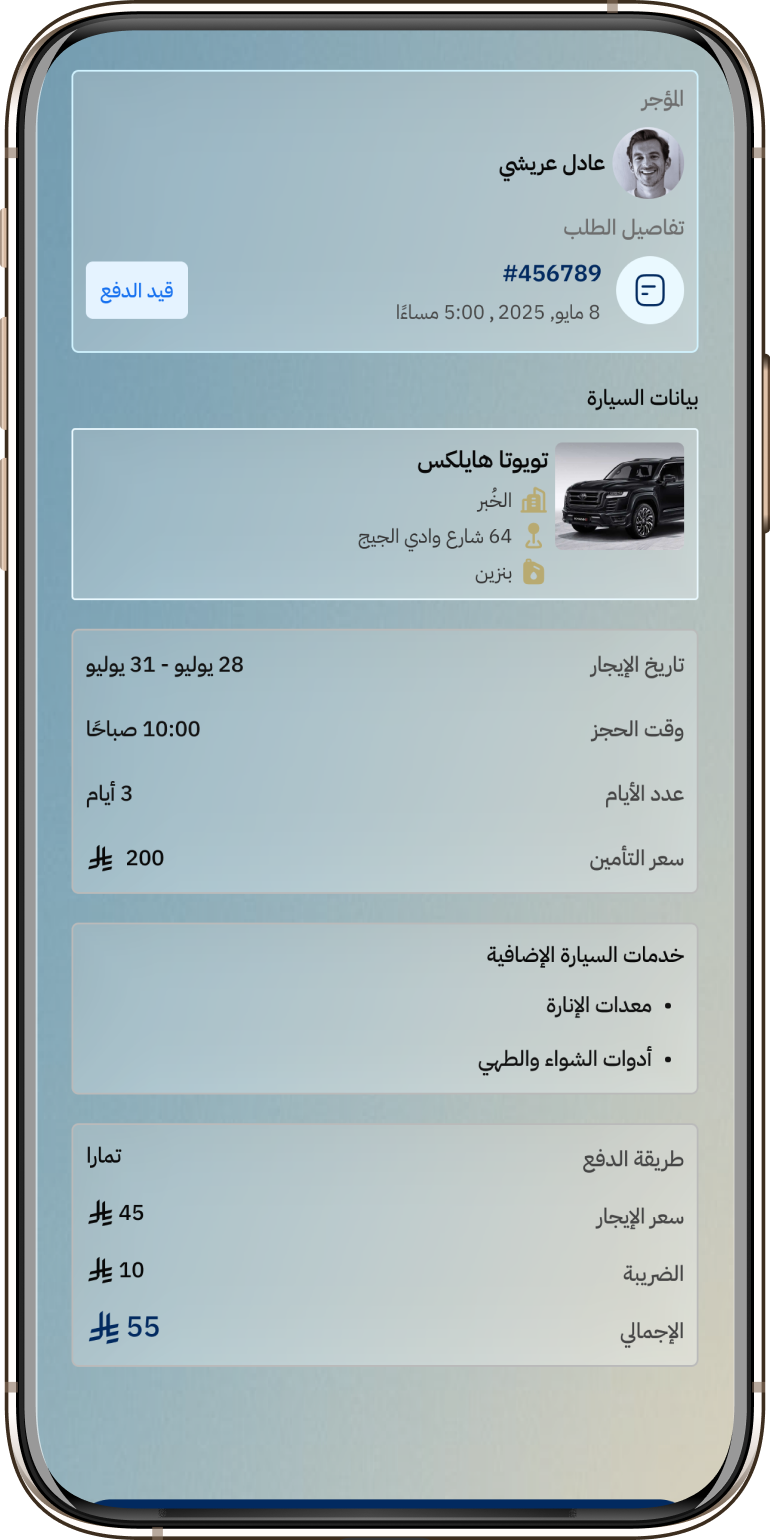Tap the بيانات السيارة section heading
This screenshot has height=1540, width=770.
[644, 397]
